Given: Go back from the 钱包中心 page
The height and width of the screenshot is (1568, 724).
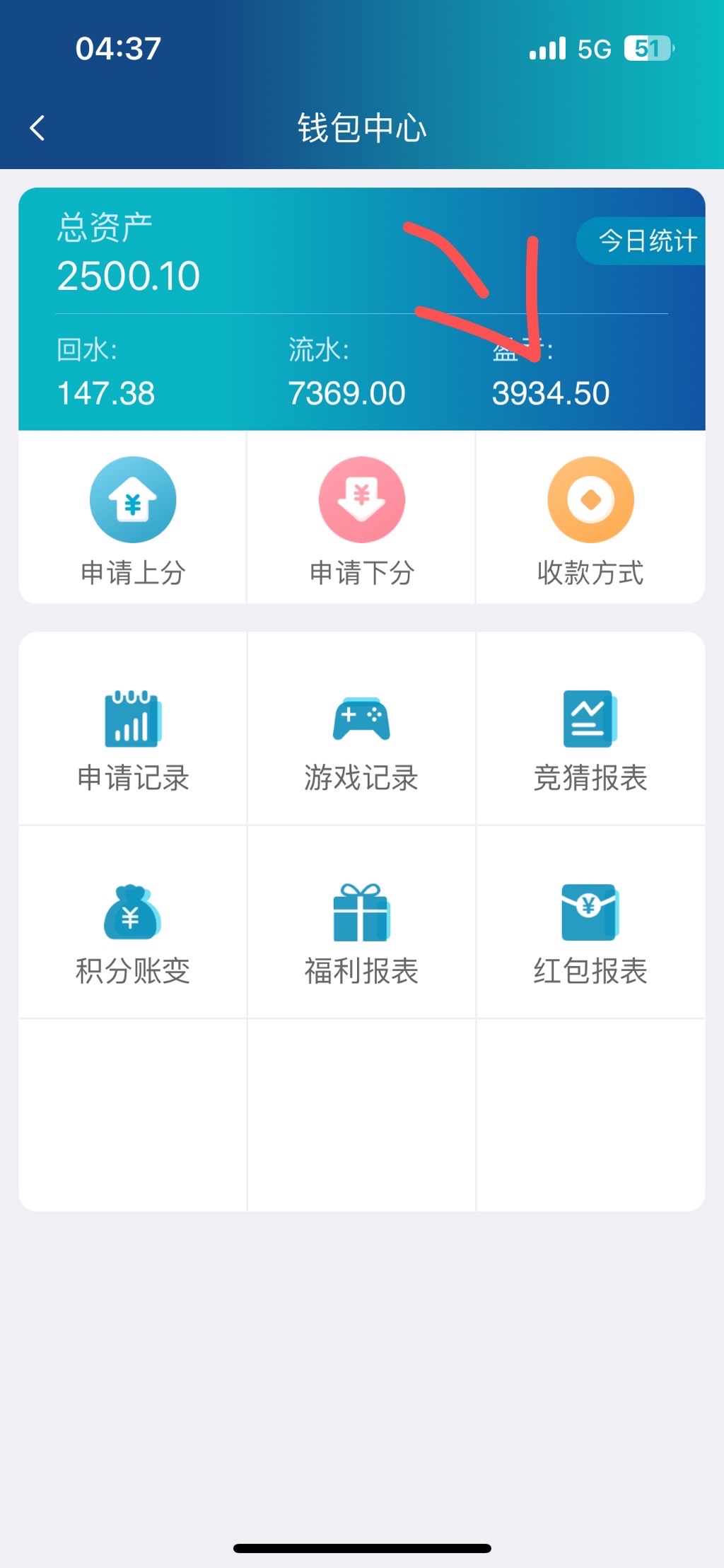Looking at the screenshot, I should [38, 128].
